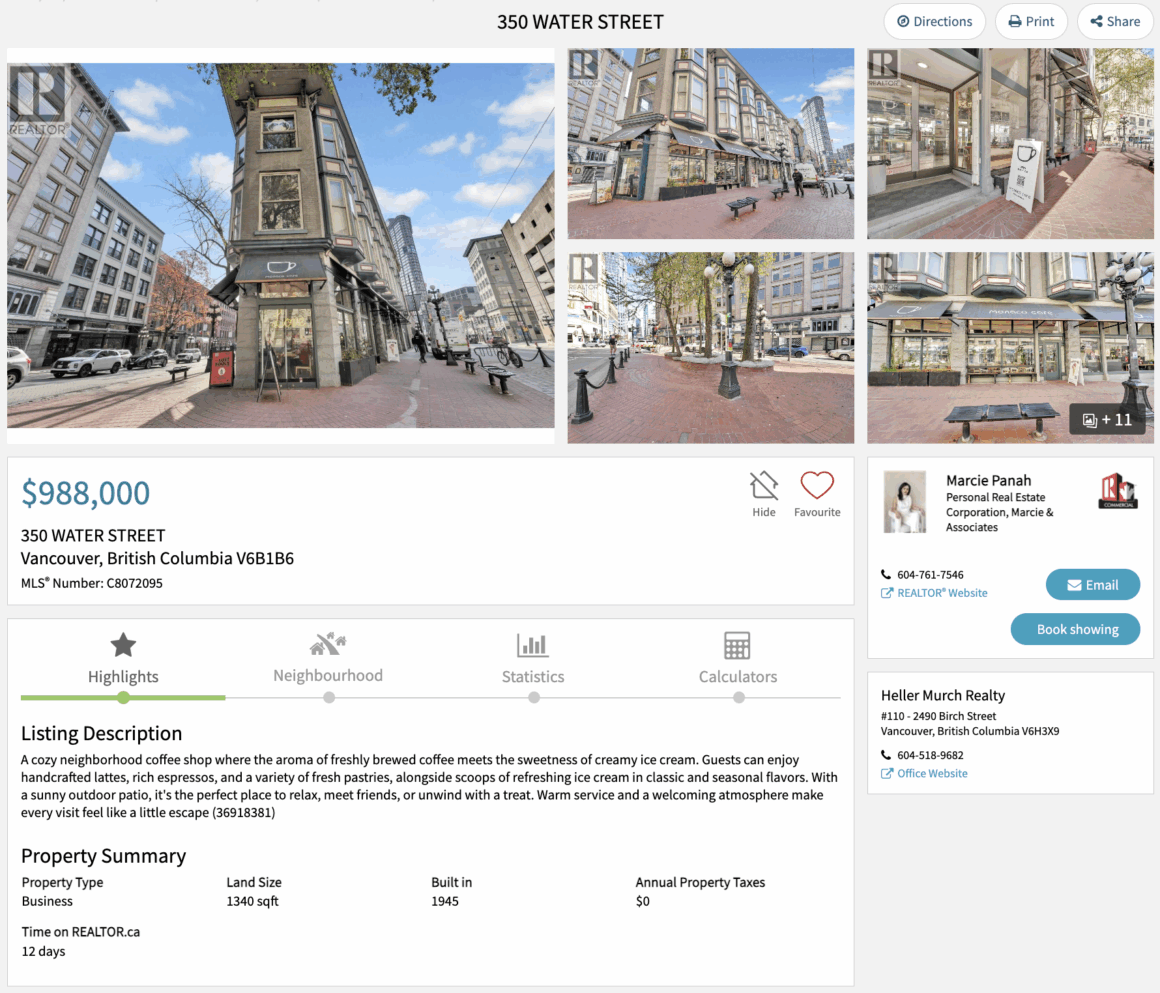Open the street view photo with benches

[710, 143]
